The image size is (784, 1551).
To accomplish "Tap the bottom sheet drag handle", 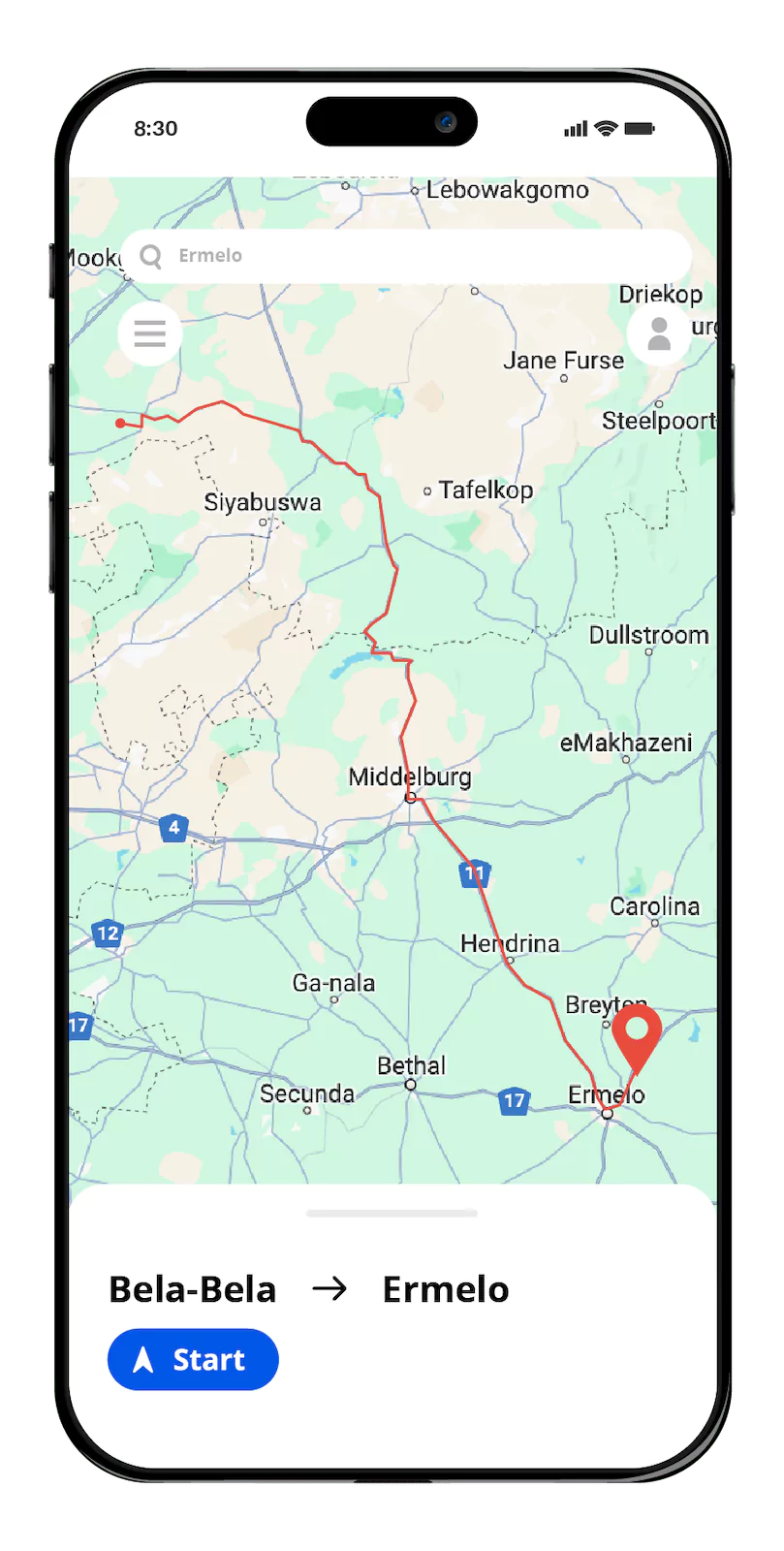I will coord(392,1213).
